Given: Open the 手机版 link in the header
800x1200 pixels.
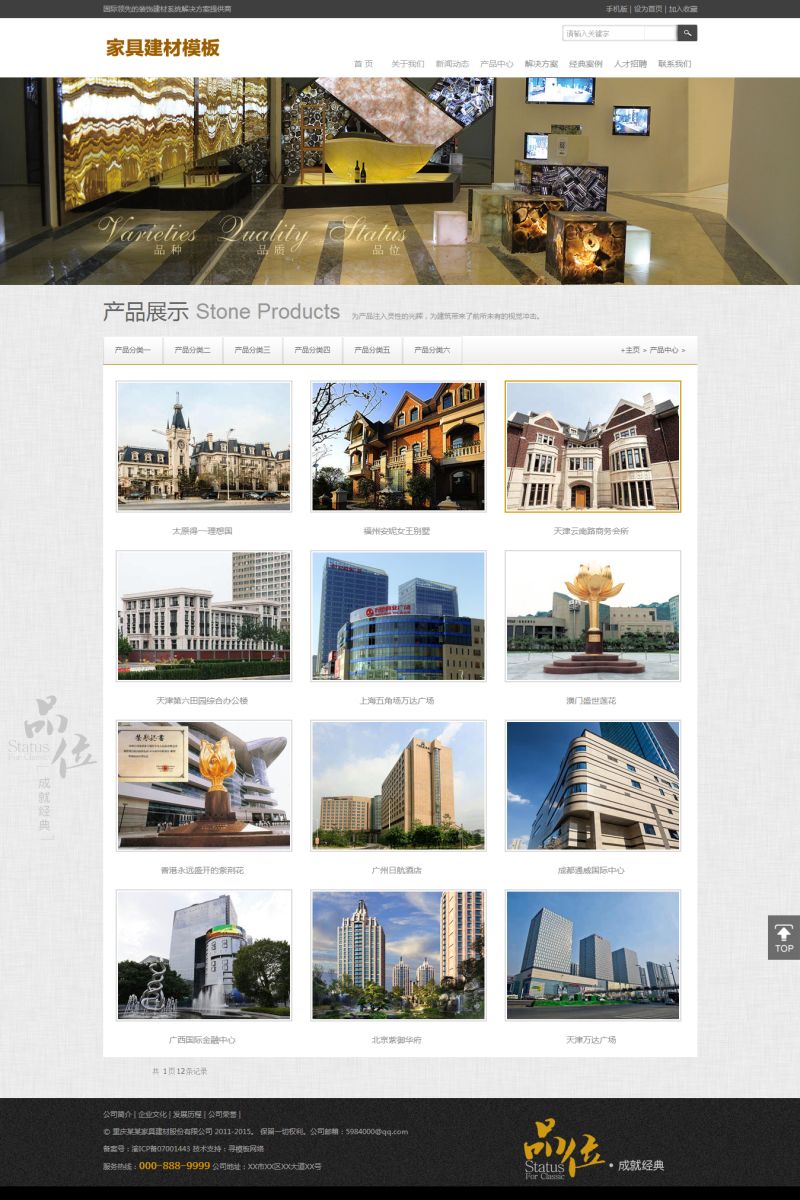Looking at the screenshot, I should (x=616, y=9).
